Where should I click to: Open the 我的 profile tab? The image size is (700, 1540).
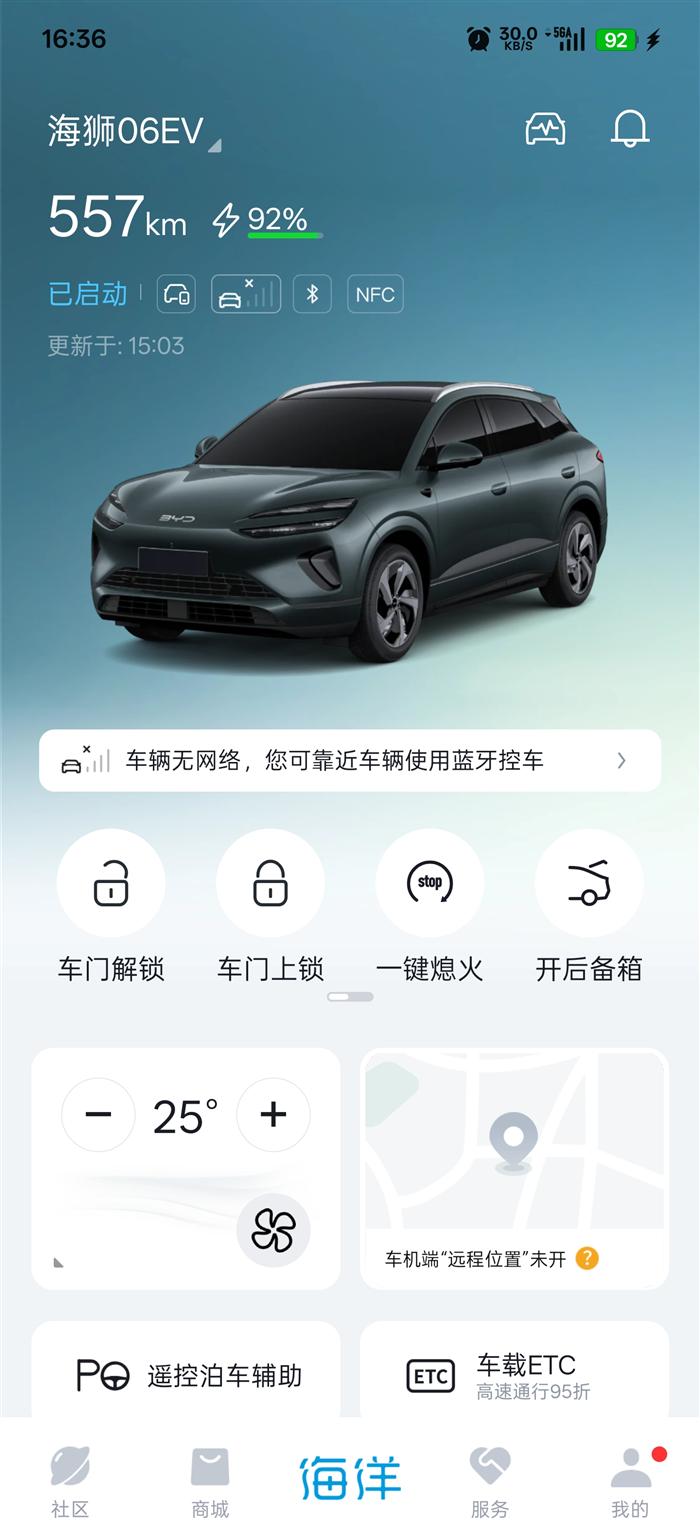[x=630, y=1482]
